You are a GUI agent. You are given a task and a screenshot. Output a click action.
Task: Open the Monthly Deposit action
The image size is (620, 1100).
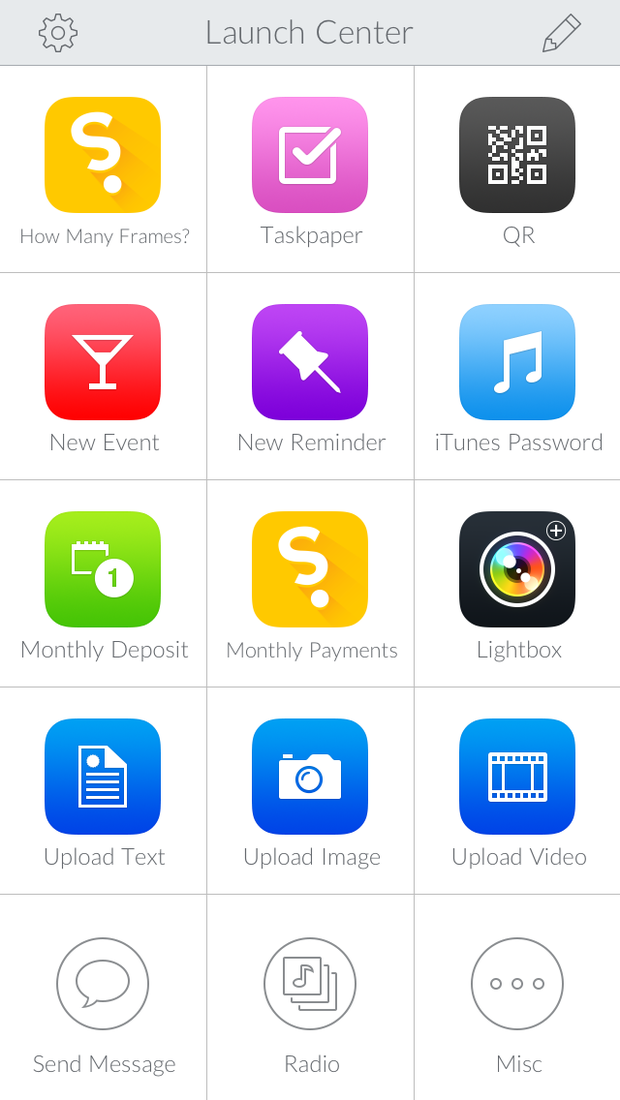click(103, 569)
